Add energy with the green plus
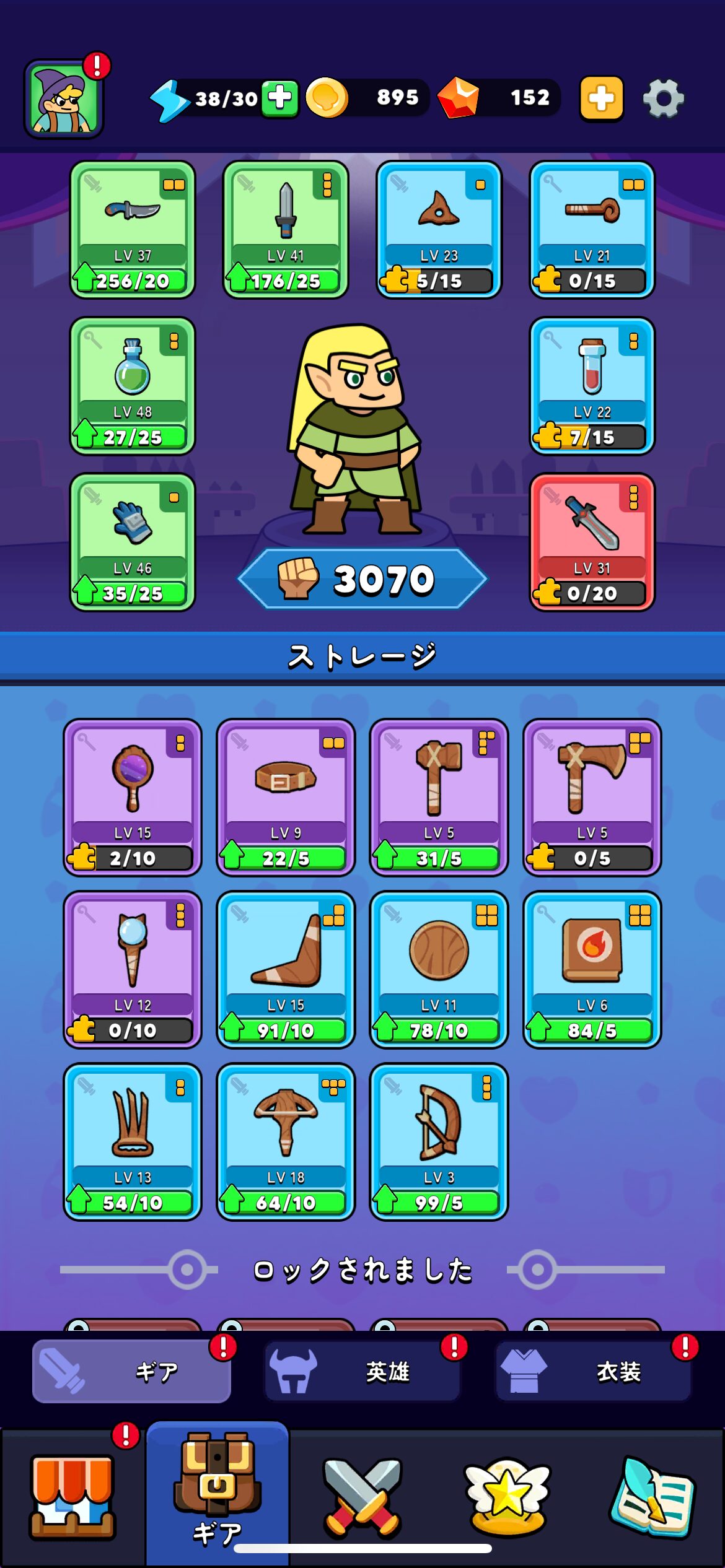725x1568 pixels. coord(279,98)
